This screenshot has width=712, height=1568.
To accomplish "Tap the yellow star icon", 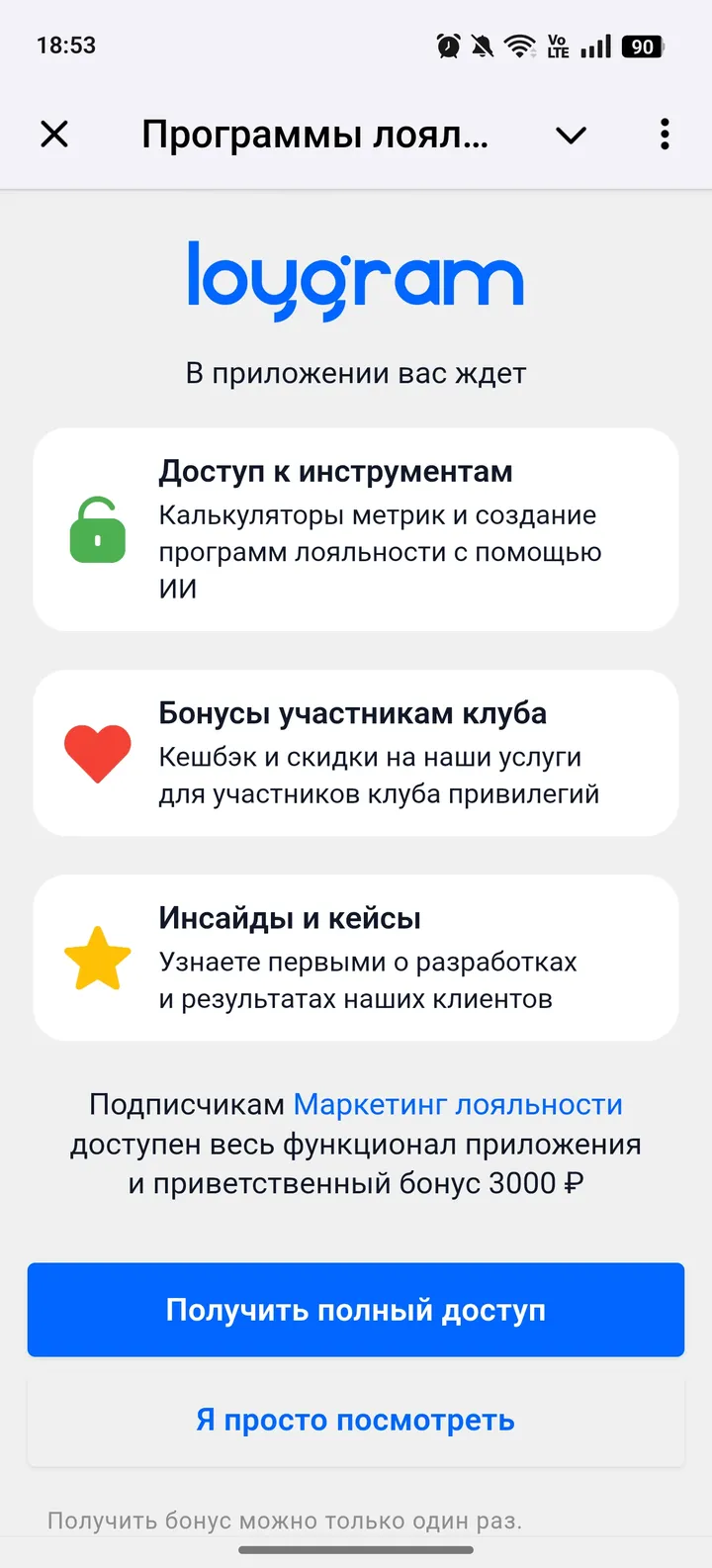I will [97, 957].
